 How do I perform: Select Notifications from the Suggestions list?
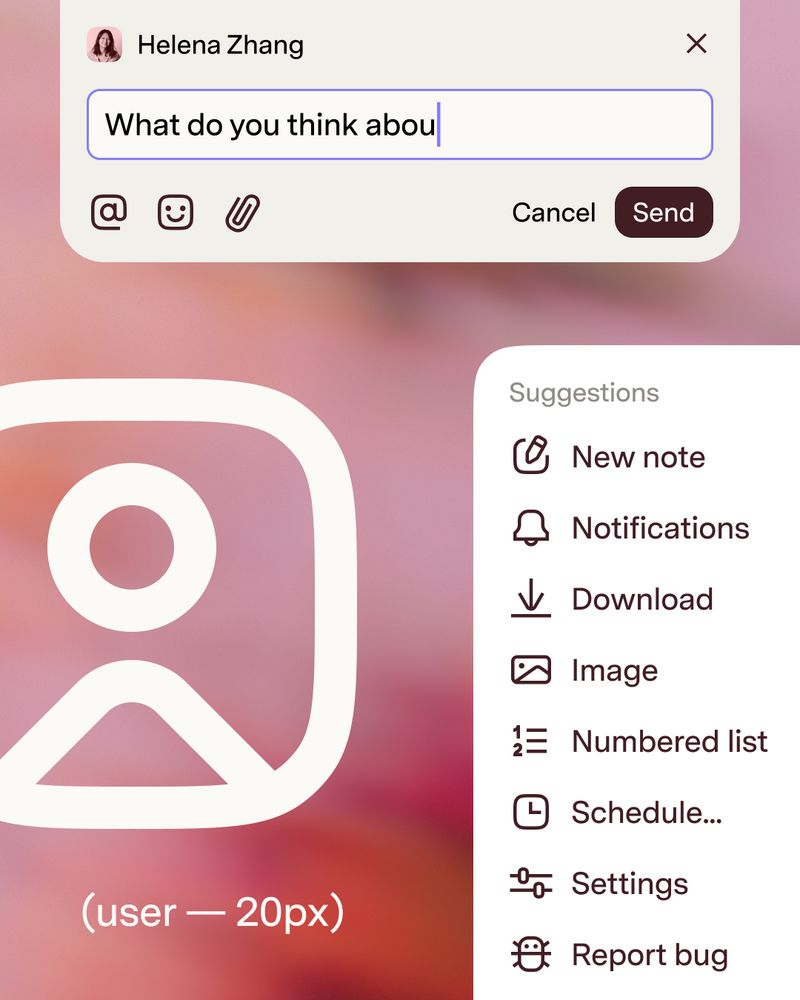659,527
